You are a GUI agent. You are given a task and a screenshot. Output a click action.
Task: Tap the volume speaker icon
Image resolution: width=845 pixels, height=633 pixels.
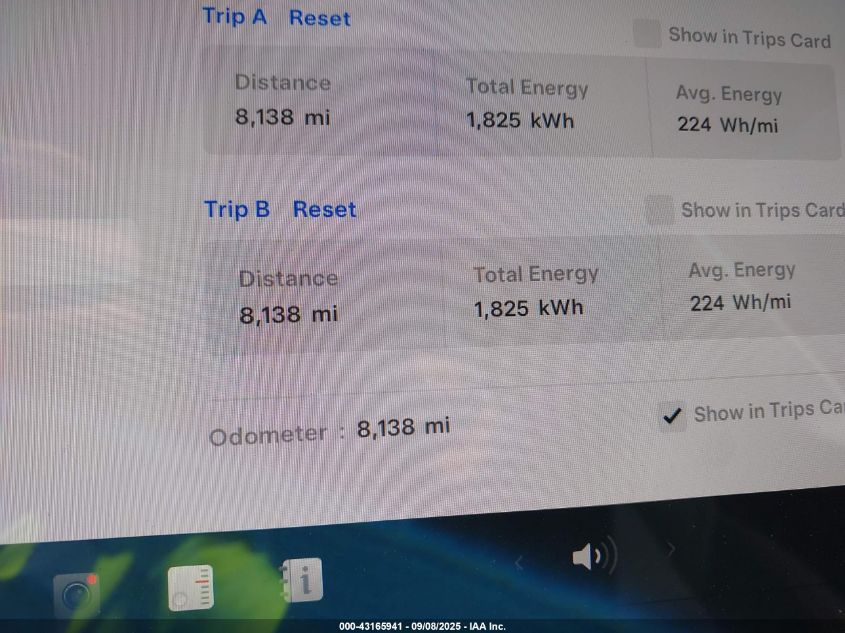593,556
